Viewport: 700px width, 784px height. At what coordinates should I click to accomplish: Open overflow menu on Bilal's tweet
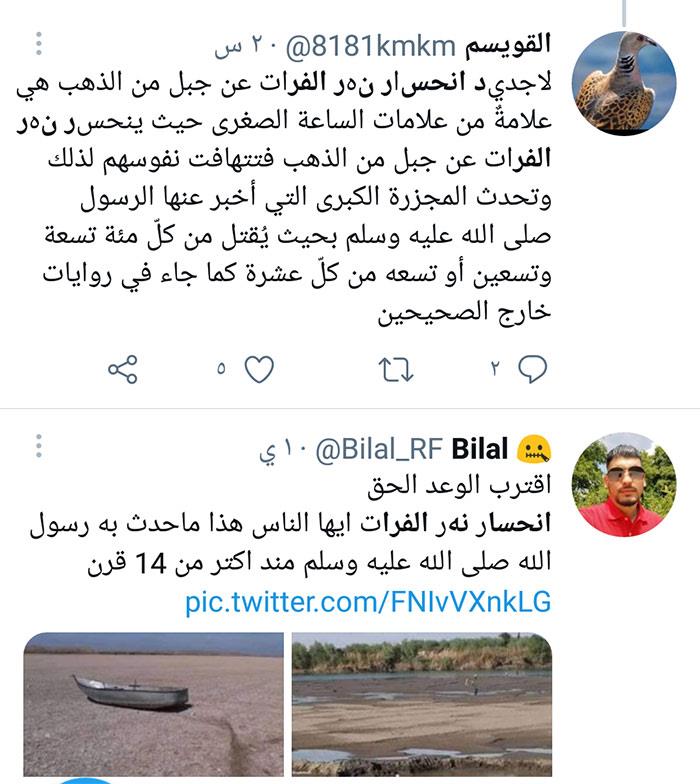point(39,447)
